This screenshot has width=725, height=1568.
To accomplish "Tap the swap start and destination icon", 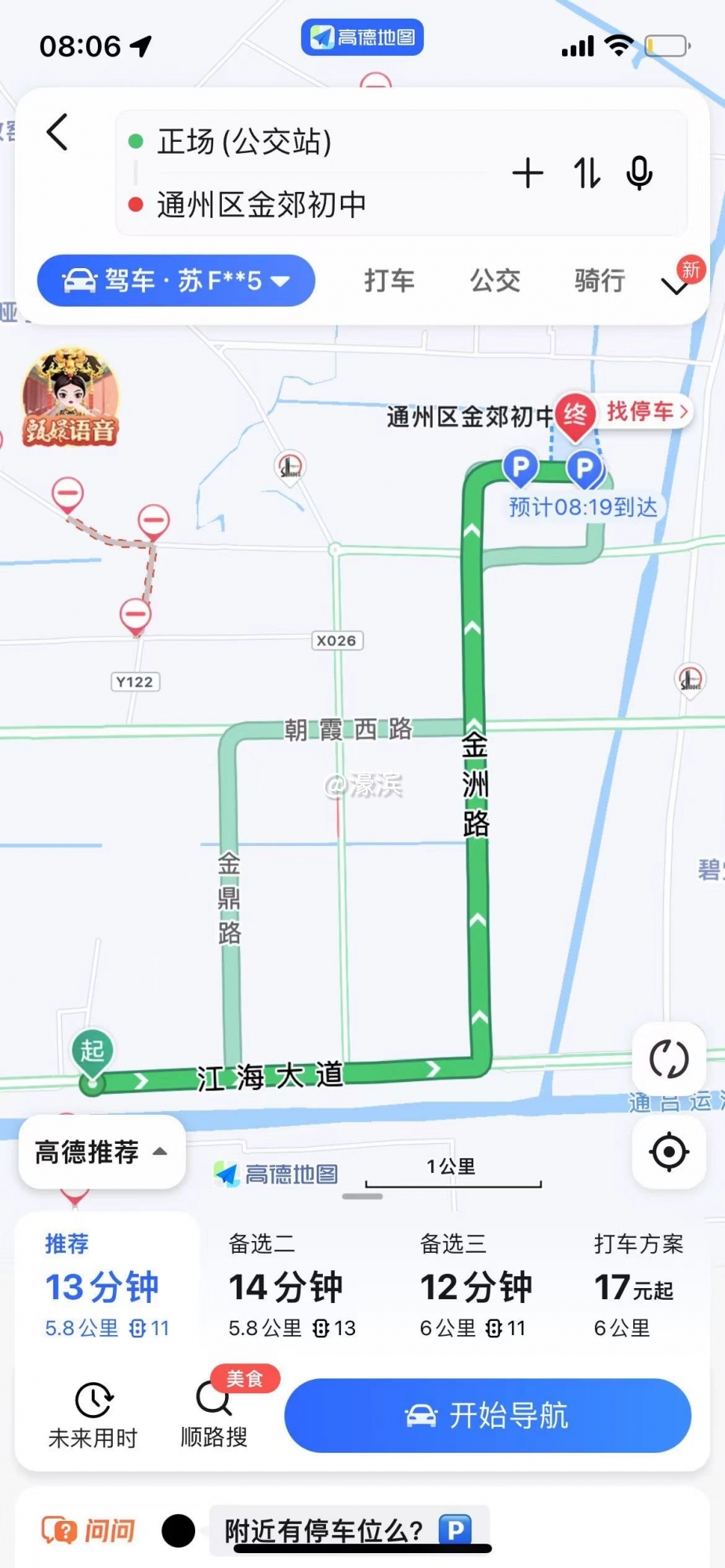I will [x=585, y=172].
